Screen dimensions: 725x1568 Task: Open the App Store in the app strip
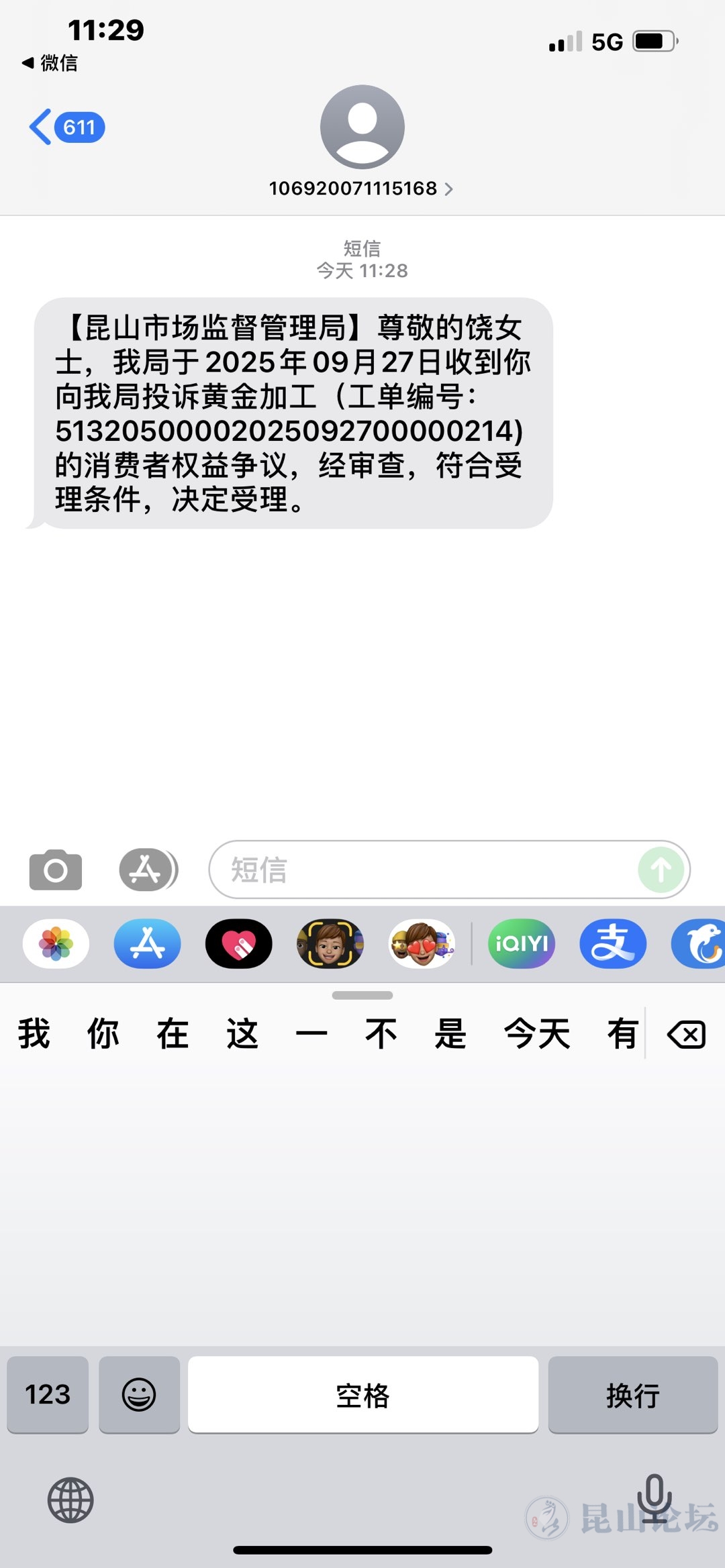click(x=148, y=944)
